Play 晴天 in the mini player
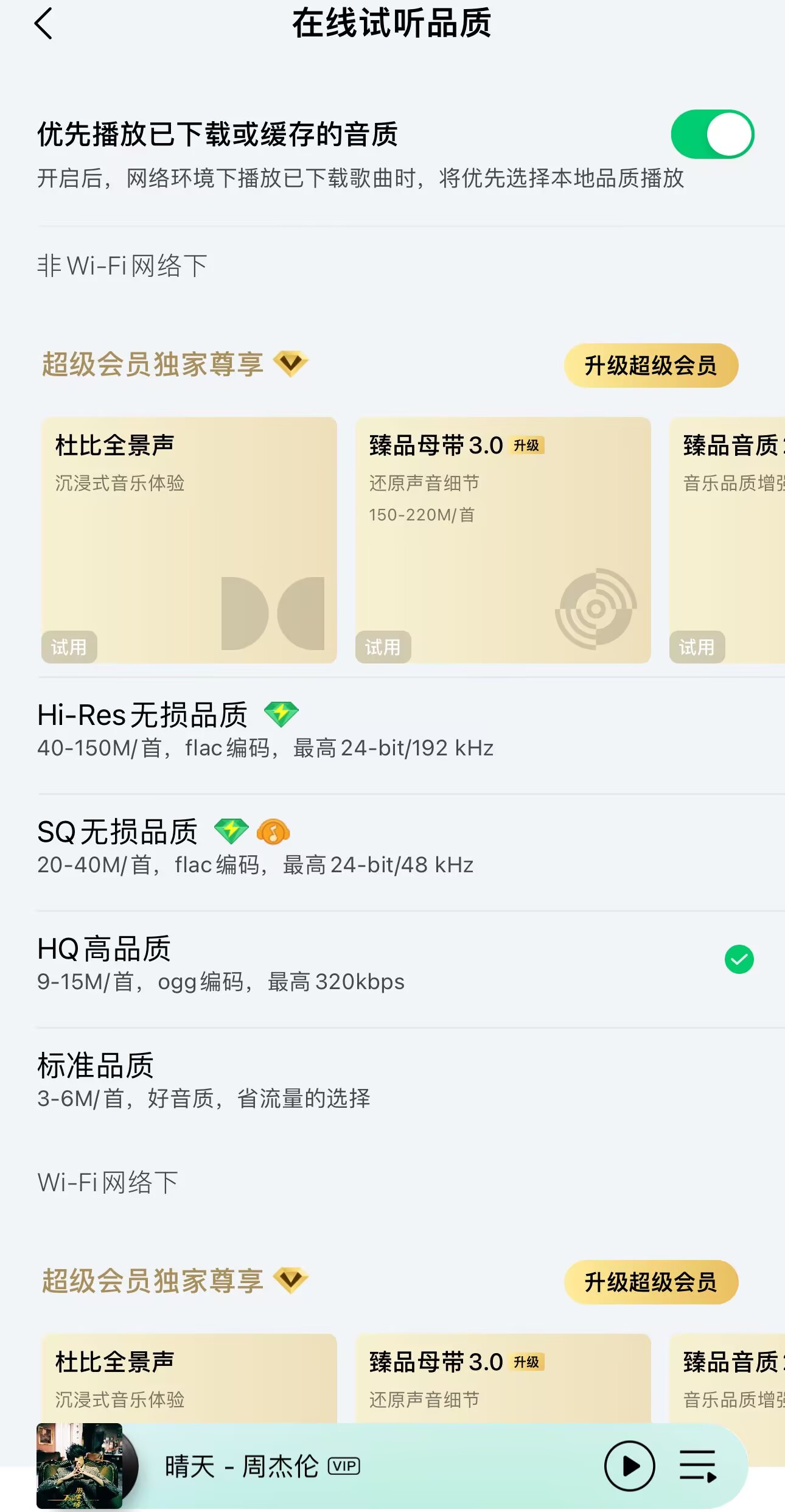 point(629,1466)
